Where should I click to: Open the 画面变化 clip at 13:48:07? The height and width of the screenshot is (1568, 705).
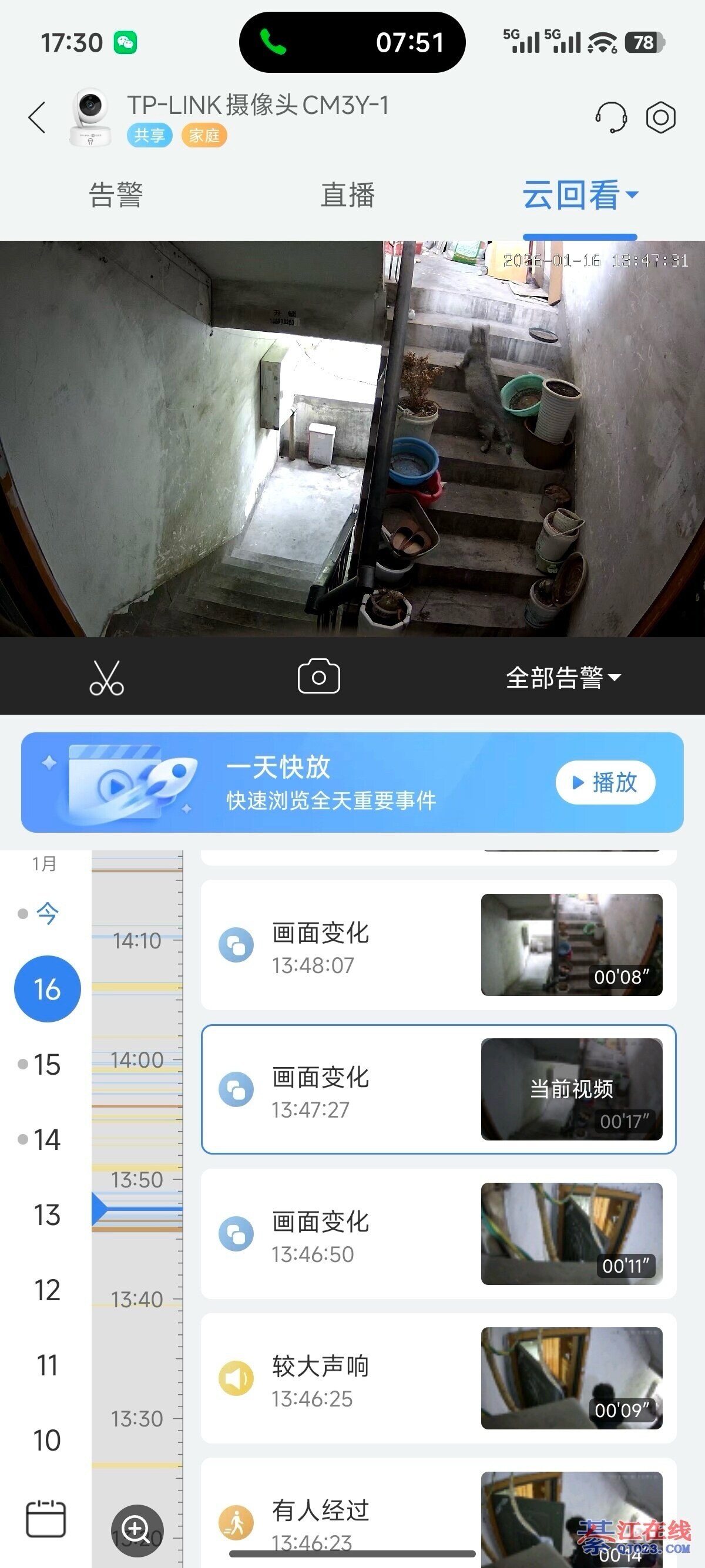[438, 945]
